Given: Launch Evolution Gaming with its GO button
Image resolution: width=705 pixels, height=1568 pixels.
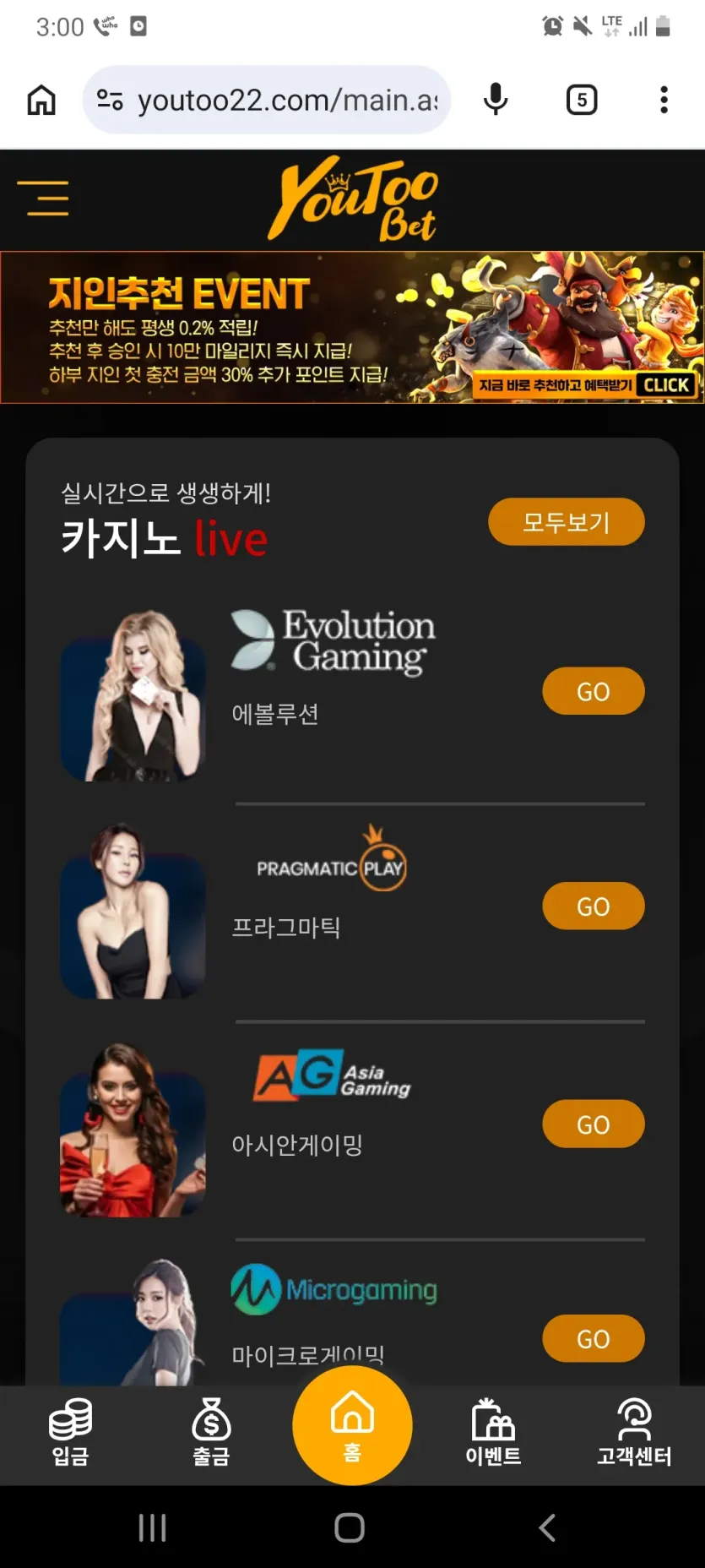Looking at the screenshot, I should pyautogui.click(x=594, y=691).
